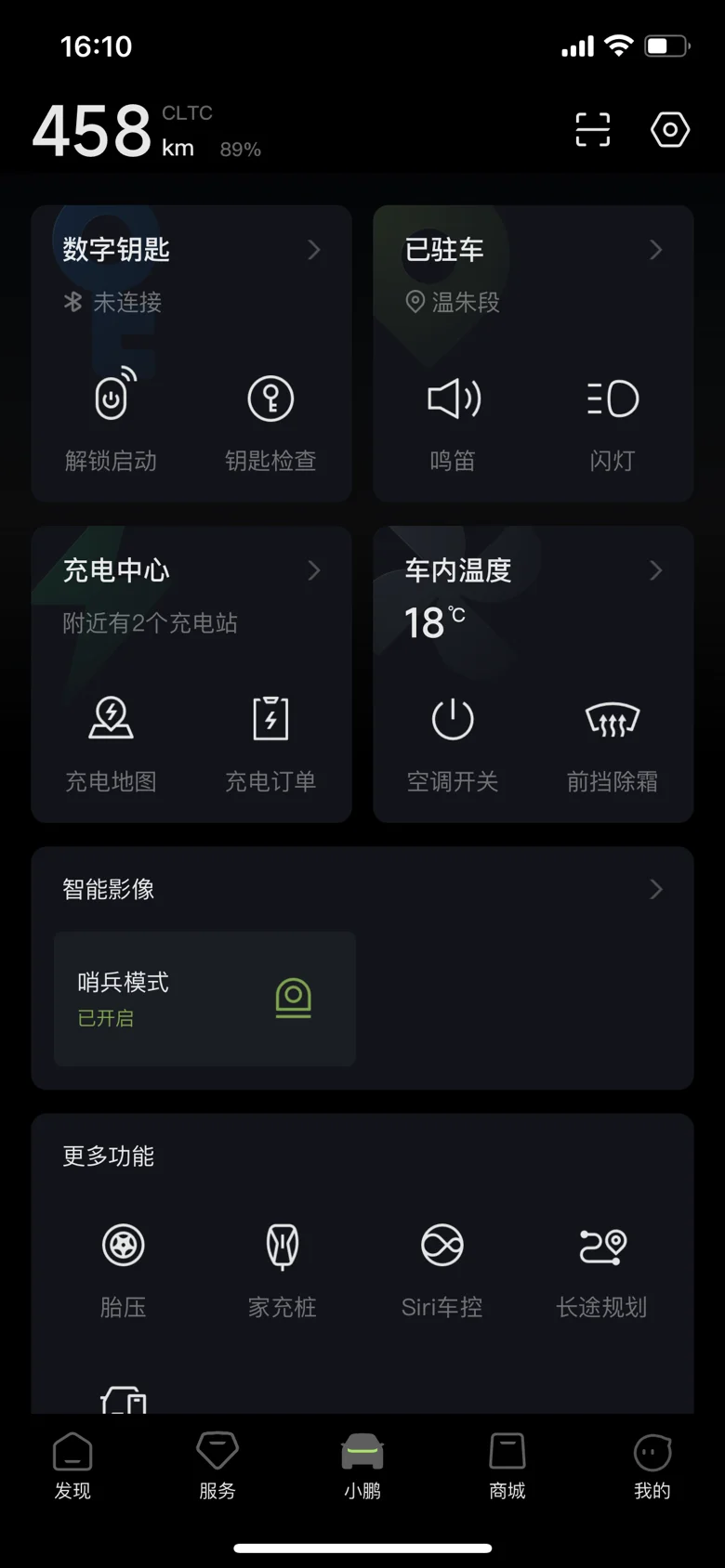Screen dimensions: 725x1568
Task: Toggle the 空调开关 air conditioner
Action: click(x=453, y=739)
